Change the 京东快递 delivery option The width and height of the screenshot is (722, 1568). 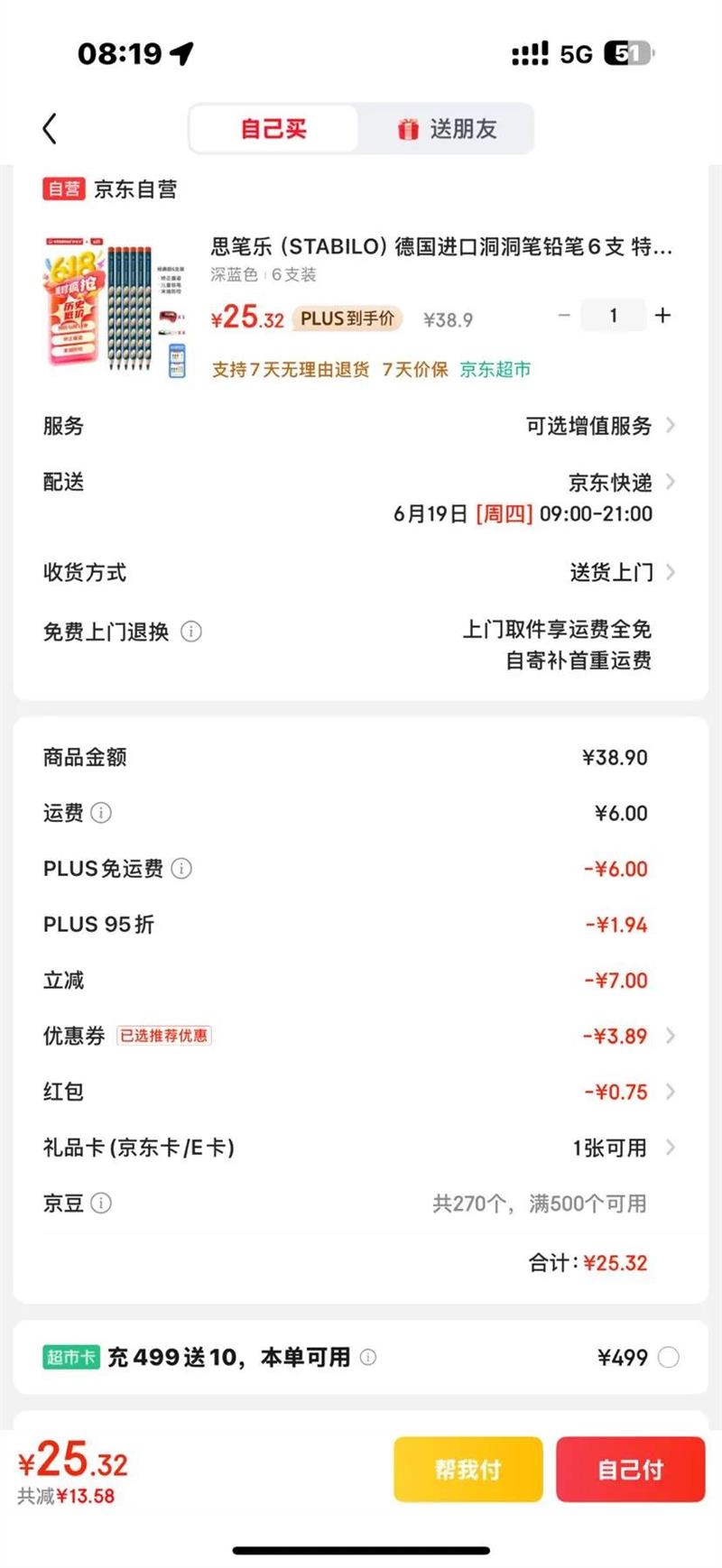(621, 483)
